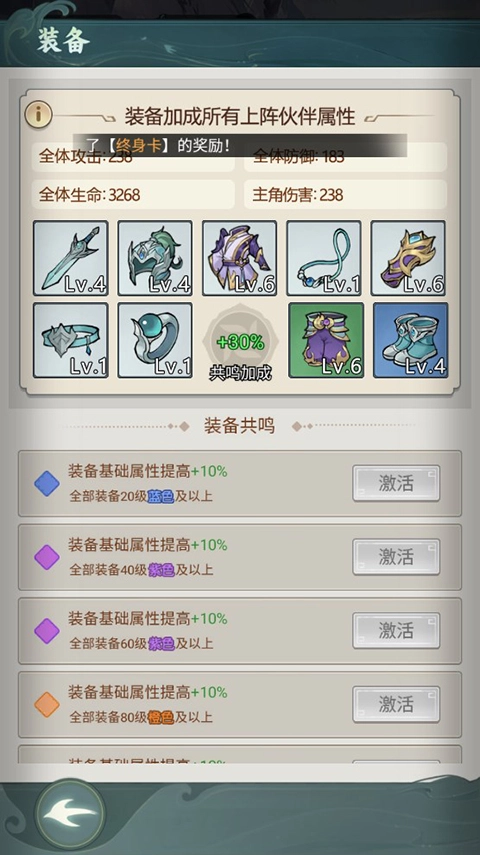The image size is (480, 855).
Task: Activate the 60级紫色 resonance bonus
Action: coord(396,630)
